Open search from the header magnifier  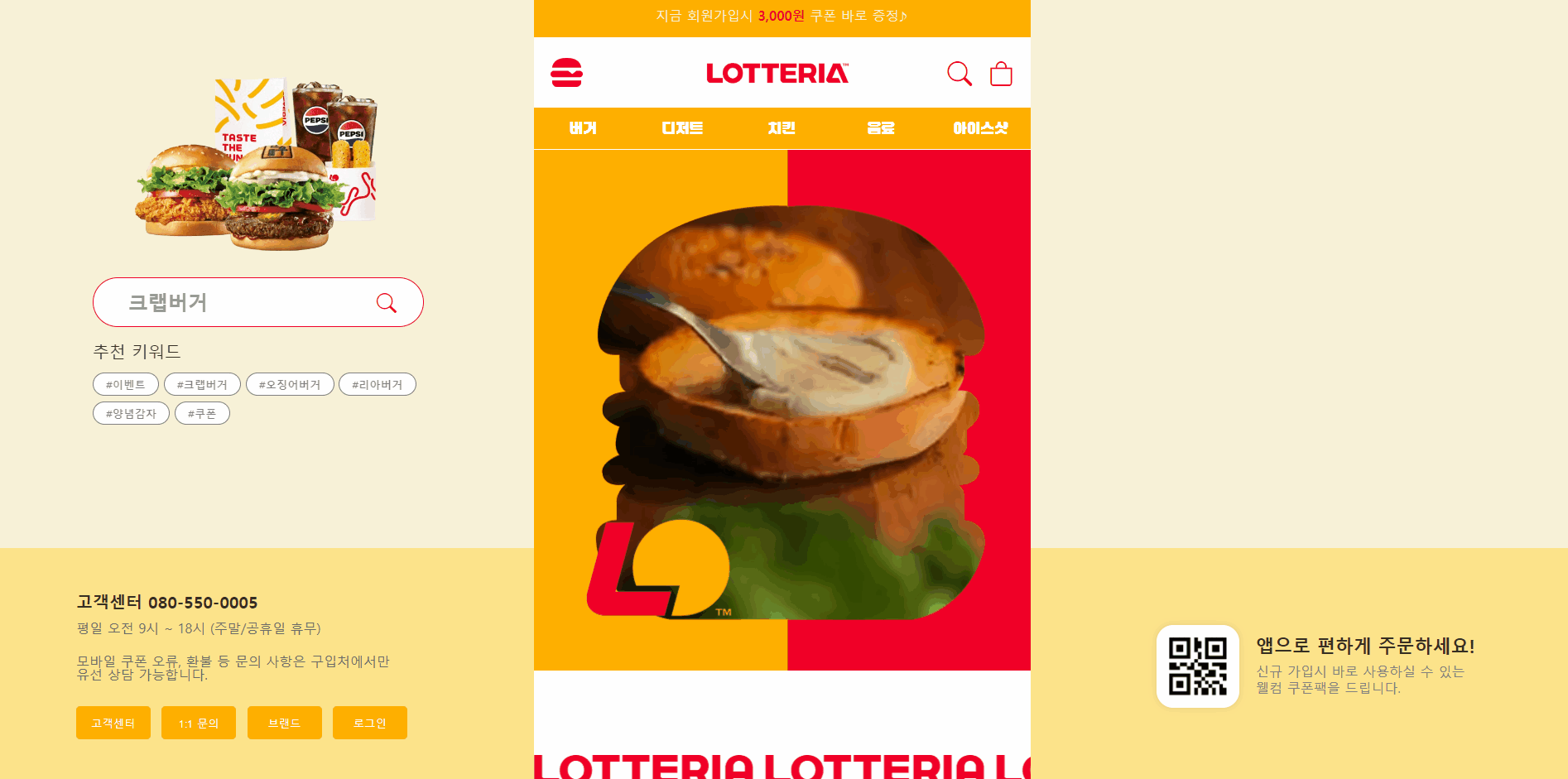(x=959, y=74)
